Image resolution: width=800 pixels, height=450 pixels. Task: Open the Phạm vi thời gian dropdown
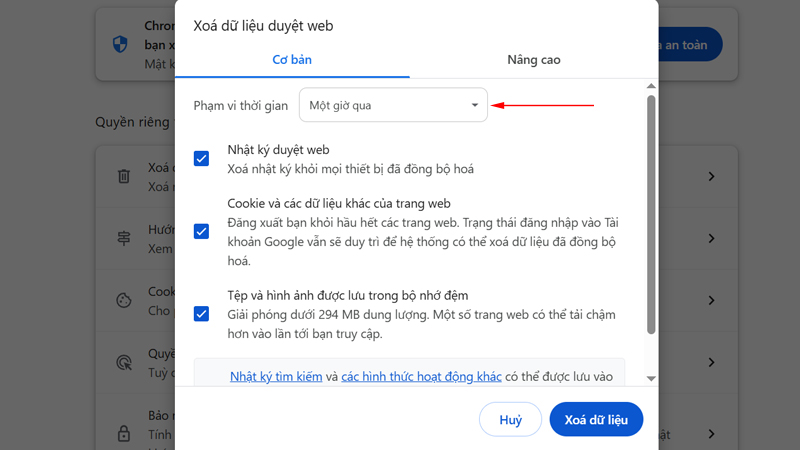[393, 105]
